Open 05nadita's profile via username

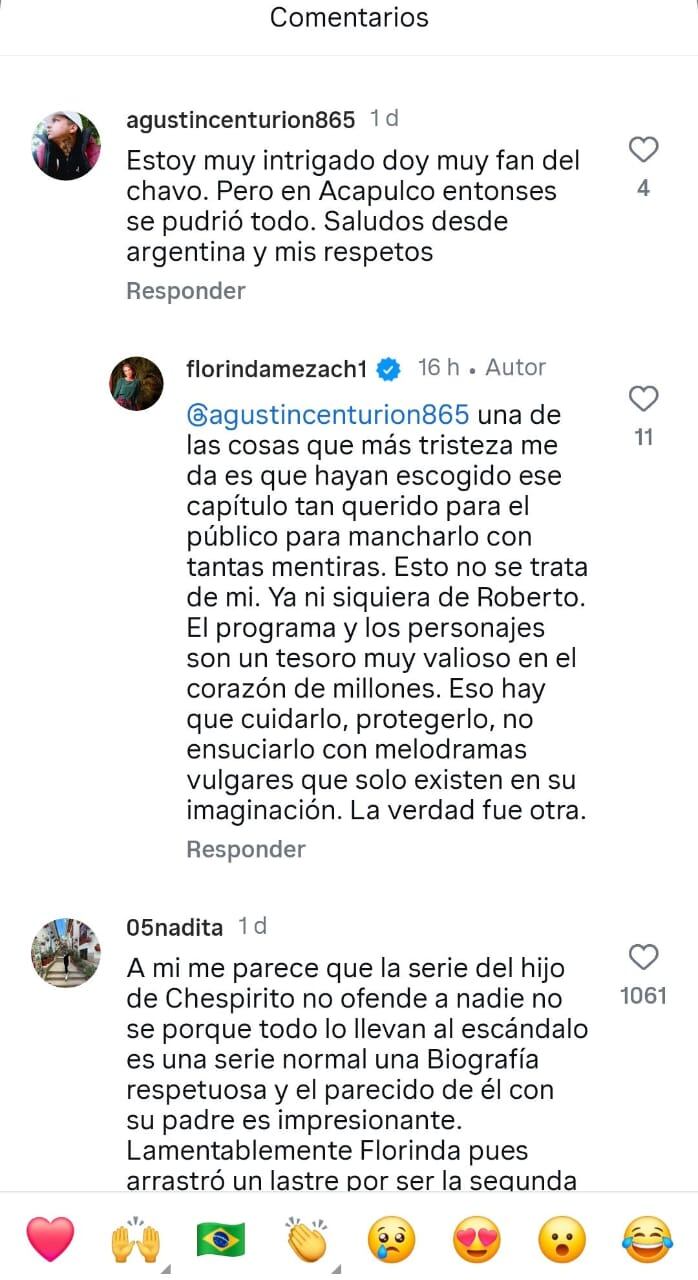(175, 927)
